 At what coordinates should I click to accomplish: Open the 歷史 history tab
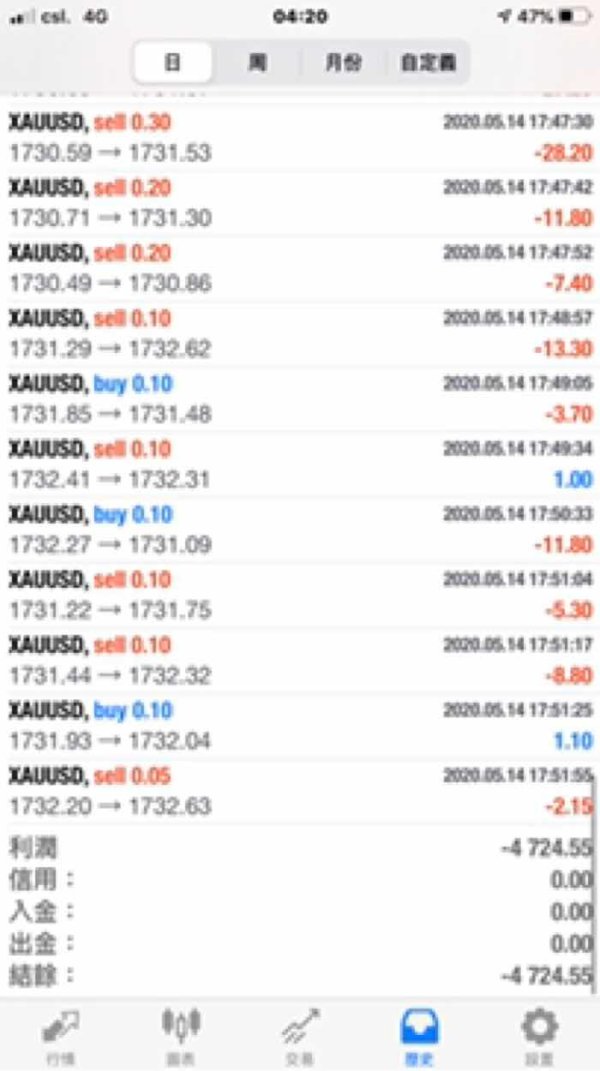click(419, 1035)
